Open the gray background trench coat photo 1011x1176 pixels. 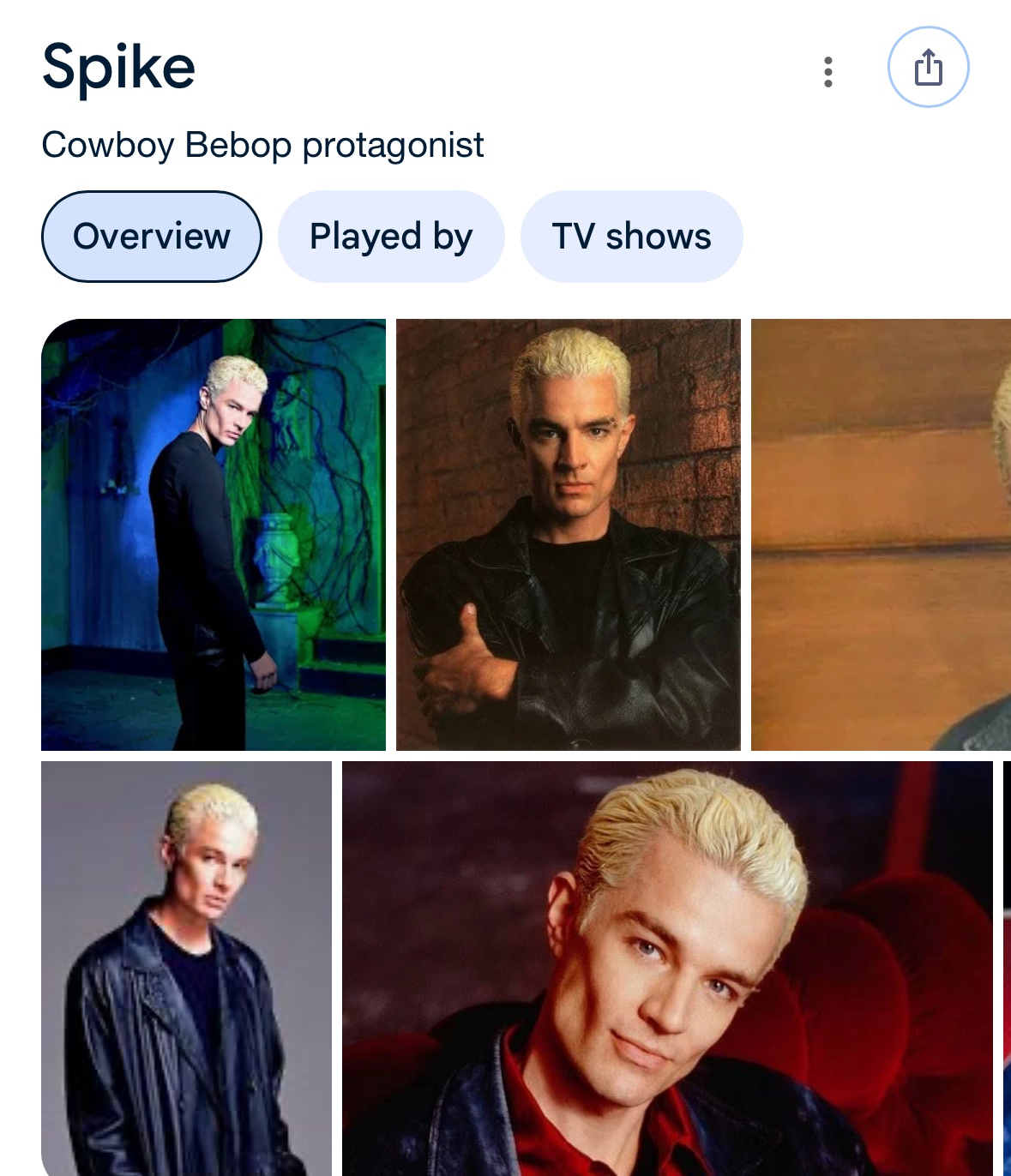tap(186, 968)
